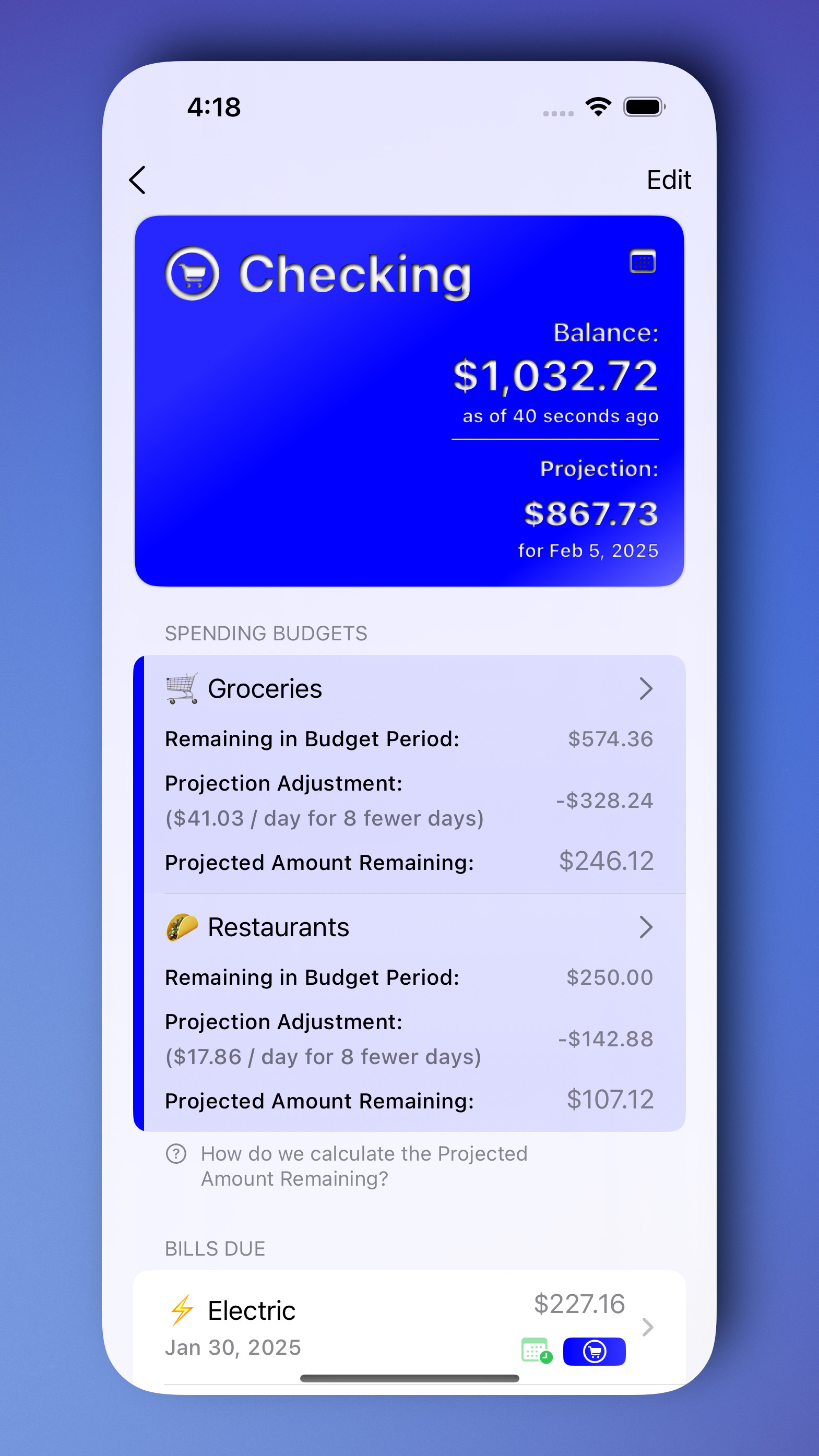Open the Restaurants spending budget
Screen dimensions: 819x1456
pos(409,1012)
